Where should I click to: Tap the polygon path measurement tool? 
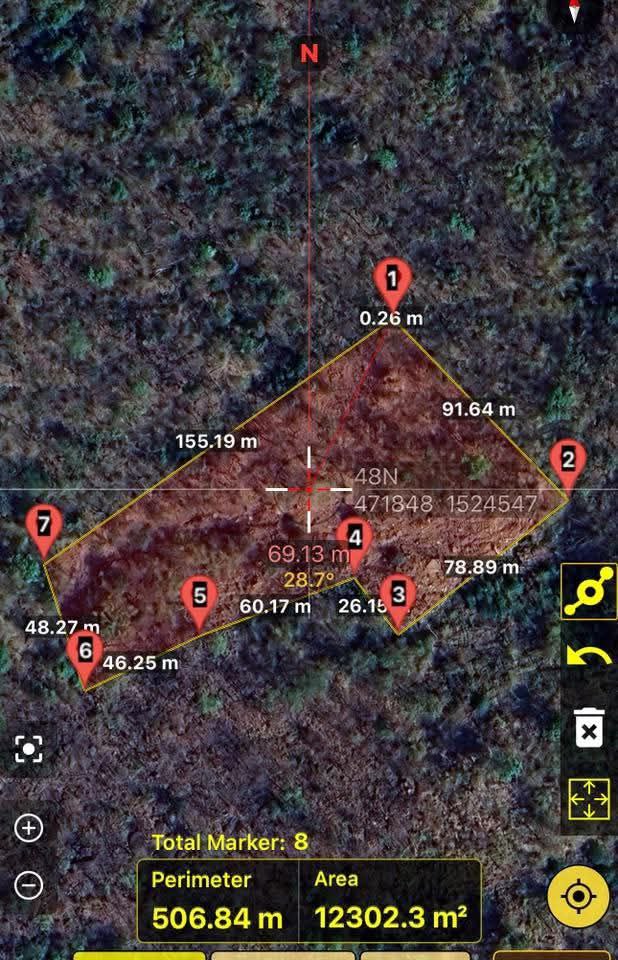589,594
